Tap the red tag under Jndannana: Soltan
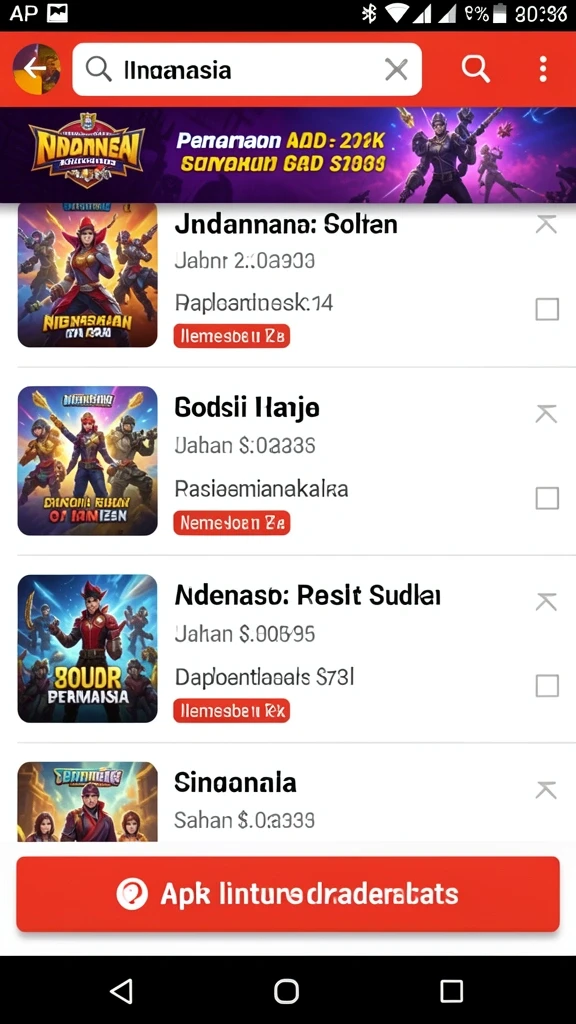Image resolution: width=576 pixels, height=1024 pixels. click(231, 336)
